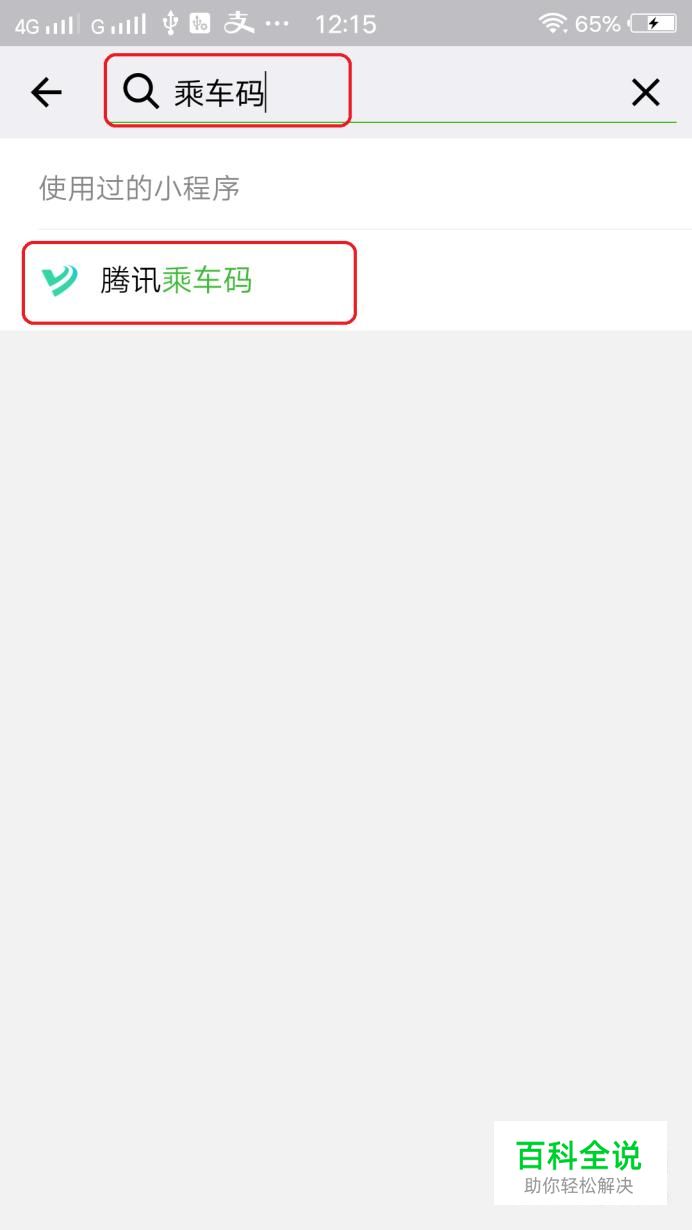Go back using the arrow
The image size is (692, 1230).
pos(46,93)
